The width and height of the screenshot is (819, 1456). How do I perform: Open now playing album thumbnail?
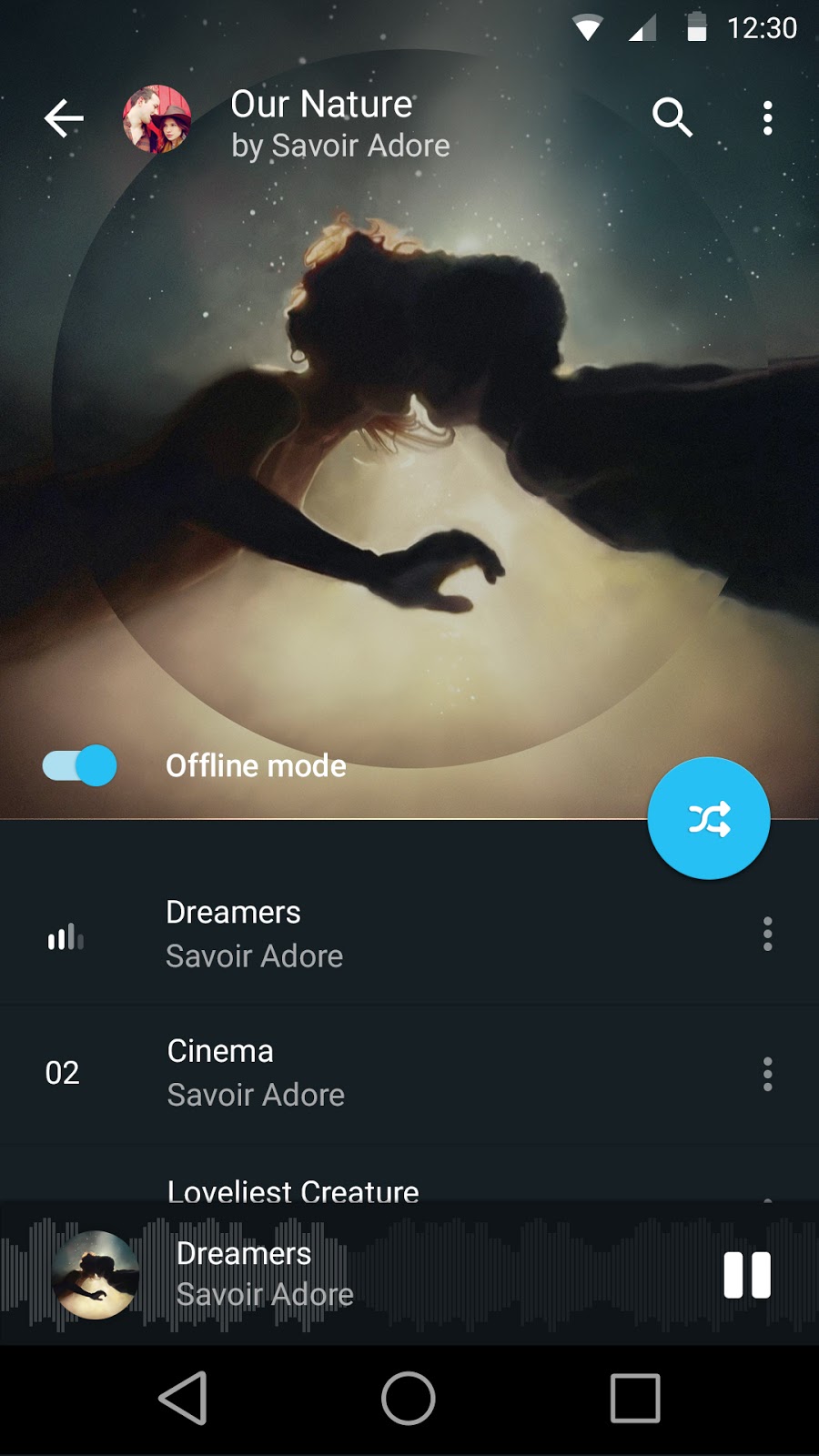95,1275
